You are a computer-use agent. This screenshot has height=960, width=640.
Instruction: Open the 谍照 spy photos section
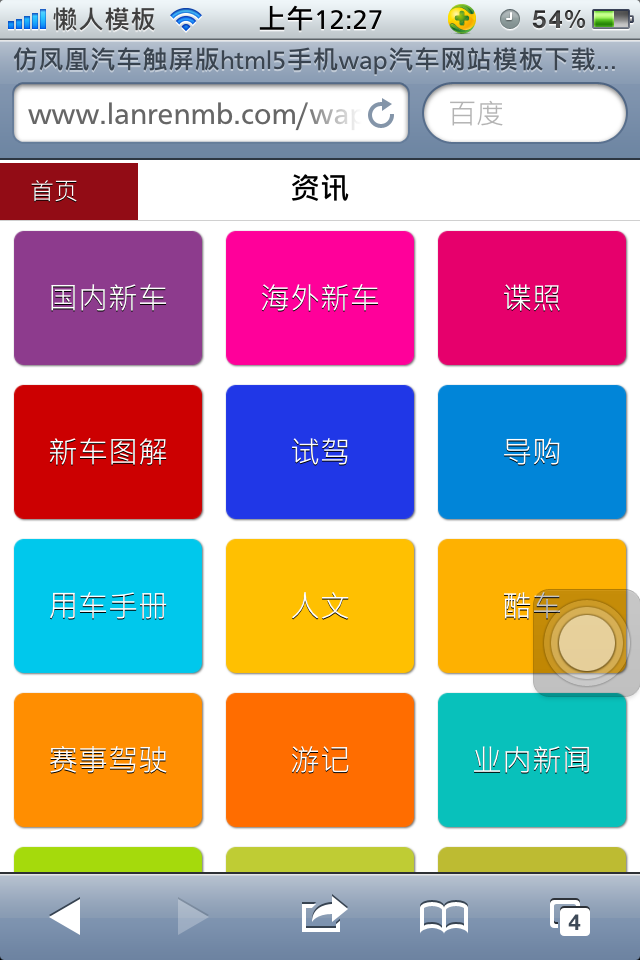pos(532,298)
